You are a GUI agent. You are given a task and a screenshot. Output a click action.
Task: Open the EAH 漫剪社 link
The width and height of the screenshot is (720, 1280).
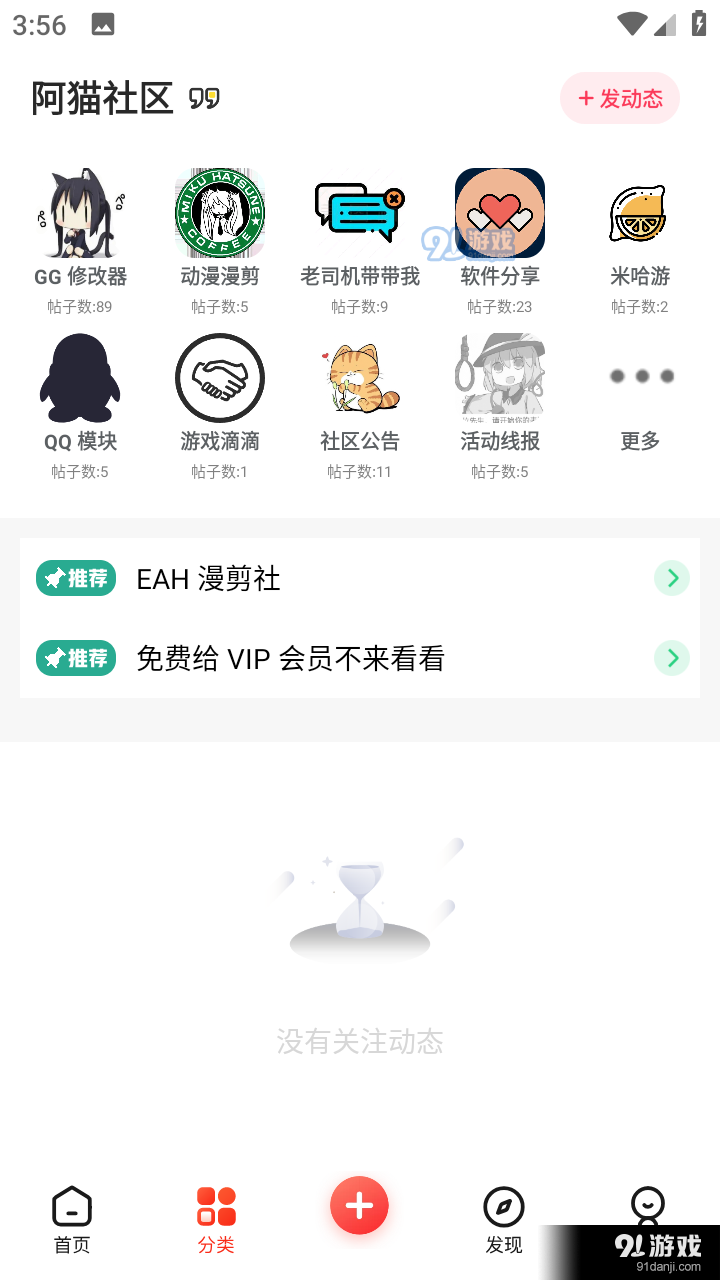209,578
